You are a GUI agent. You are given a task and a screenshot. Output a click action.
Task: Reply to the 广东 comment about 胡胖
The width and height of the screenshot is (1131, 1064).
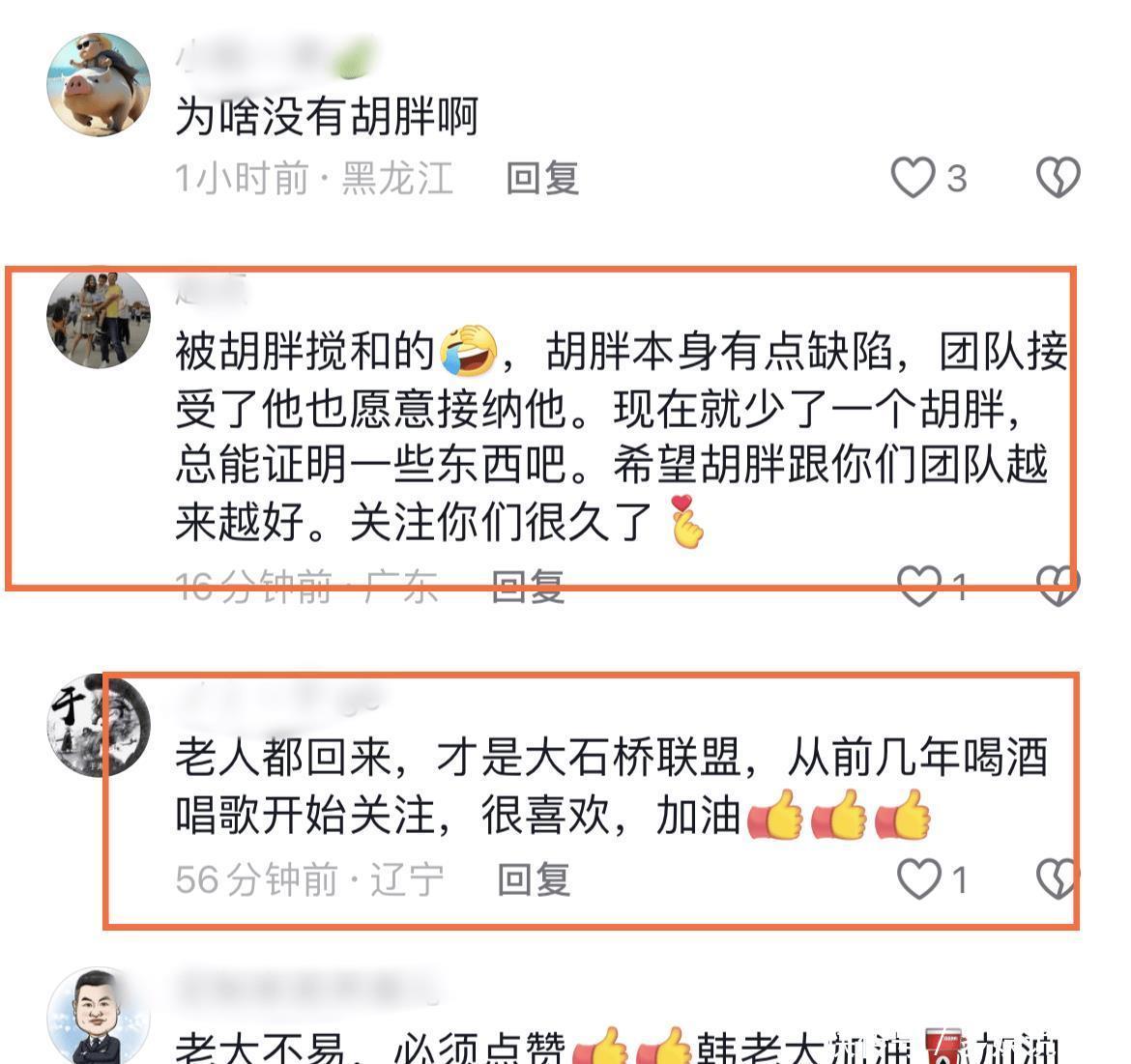point(528,587)
